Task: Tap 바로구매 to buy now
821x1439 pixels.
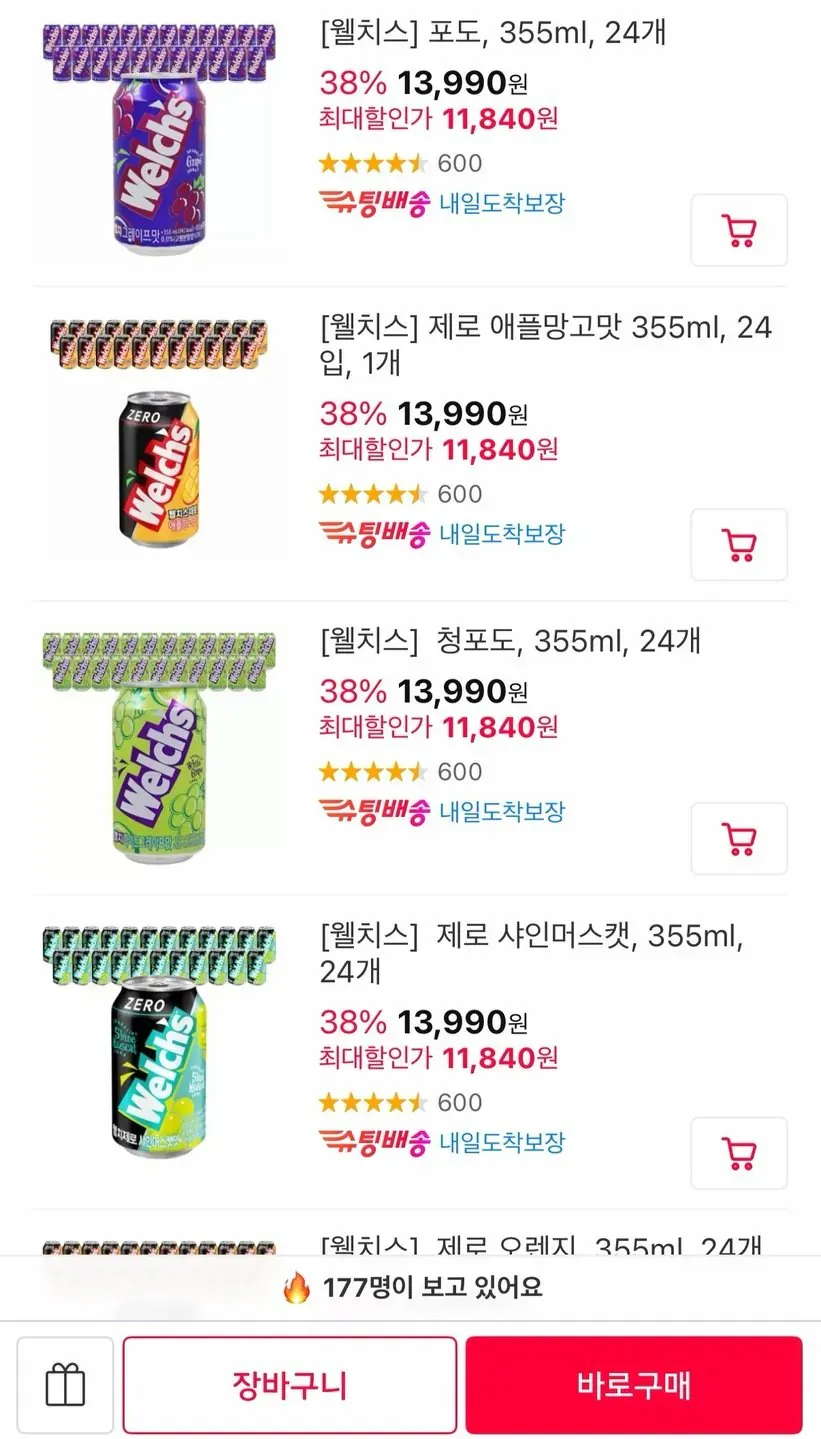Action: (634, 1385)
